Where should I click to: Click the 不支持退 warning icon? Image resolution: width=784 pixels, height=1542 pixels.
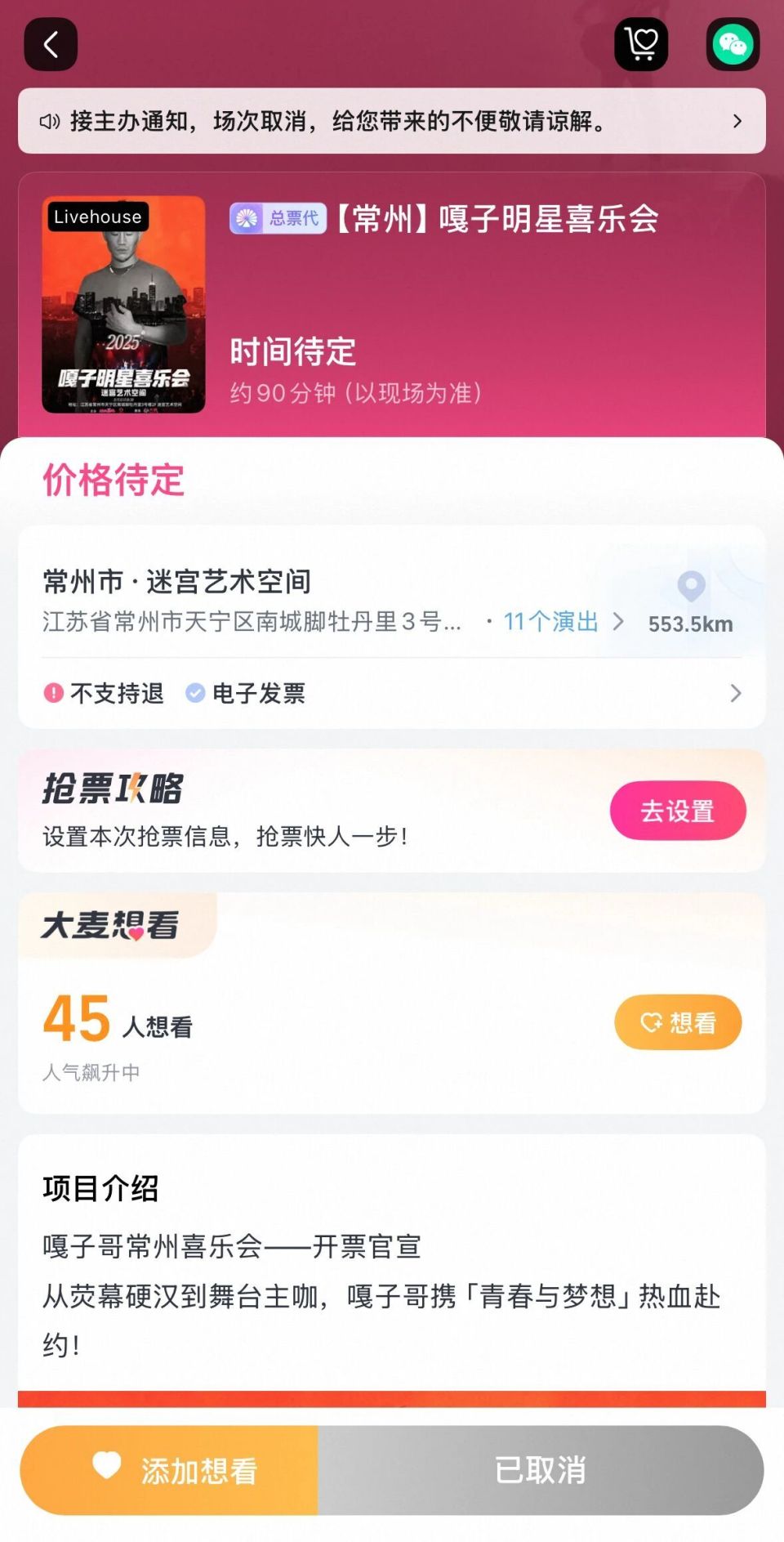(x=52, y=692)
